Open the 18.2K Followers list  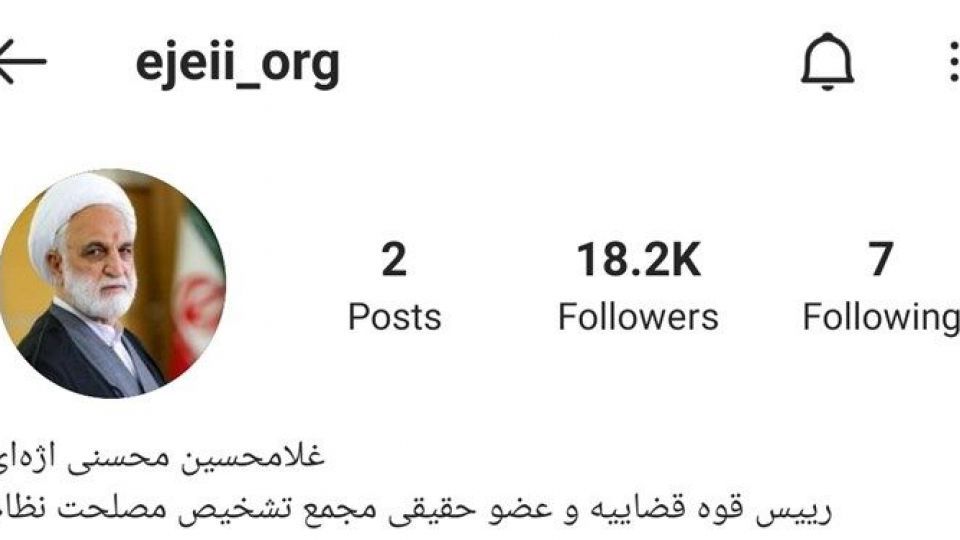(638, 286)
